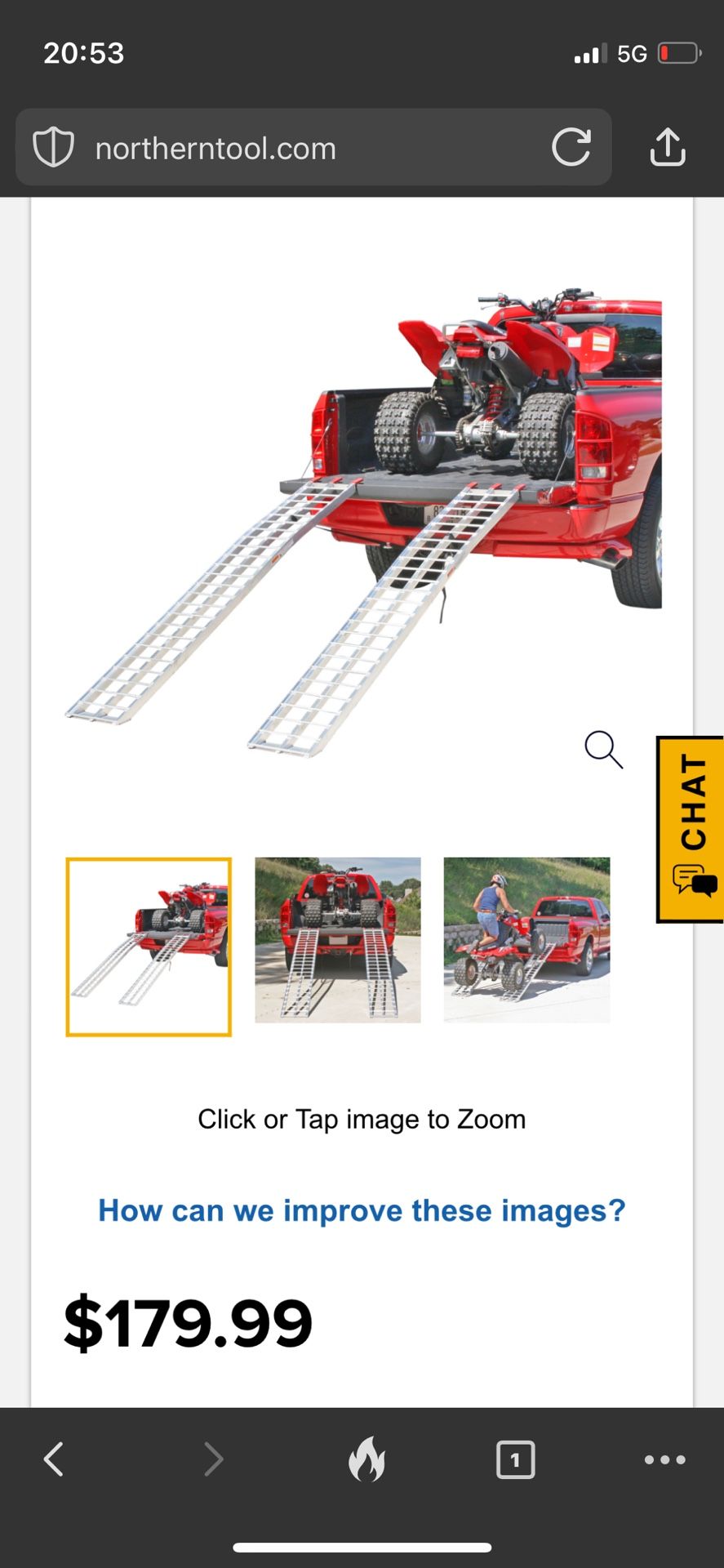This screenshot has width=724, height=1568.
Task: Share this page via the share icon
Action: [667, 148]
